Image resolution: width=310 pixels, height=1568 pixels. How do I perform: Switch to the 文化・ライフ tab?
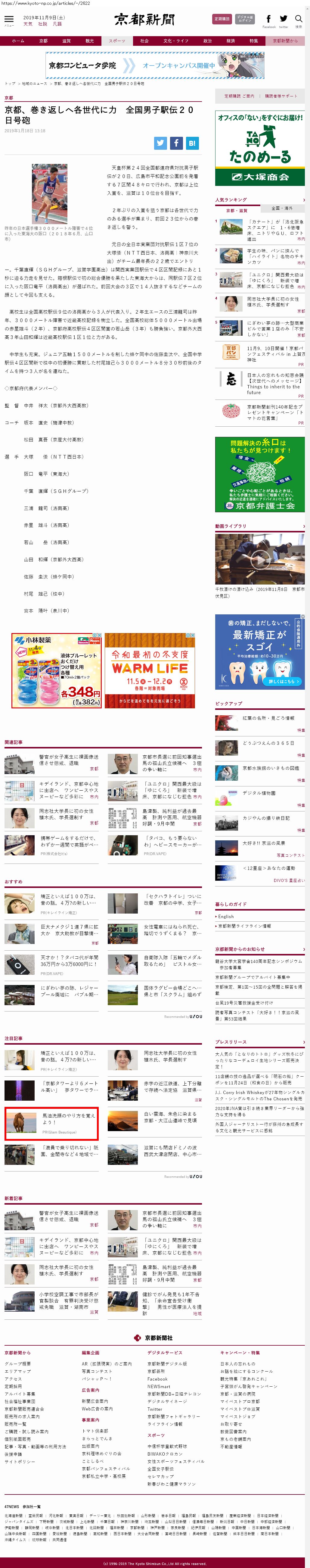click(176, 41)
